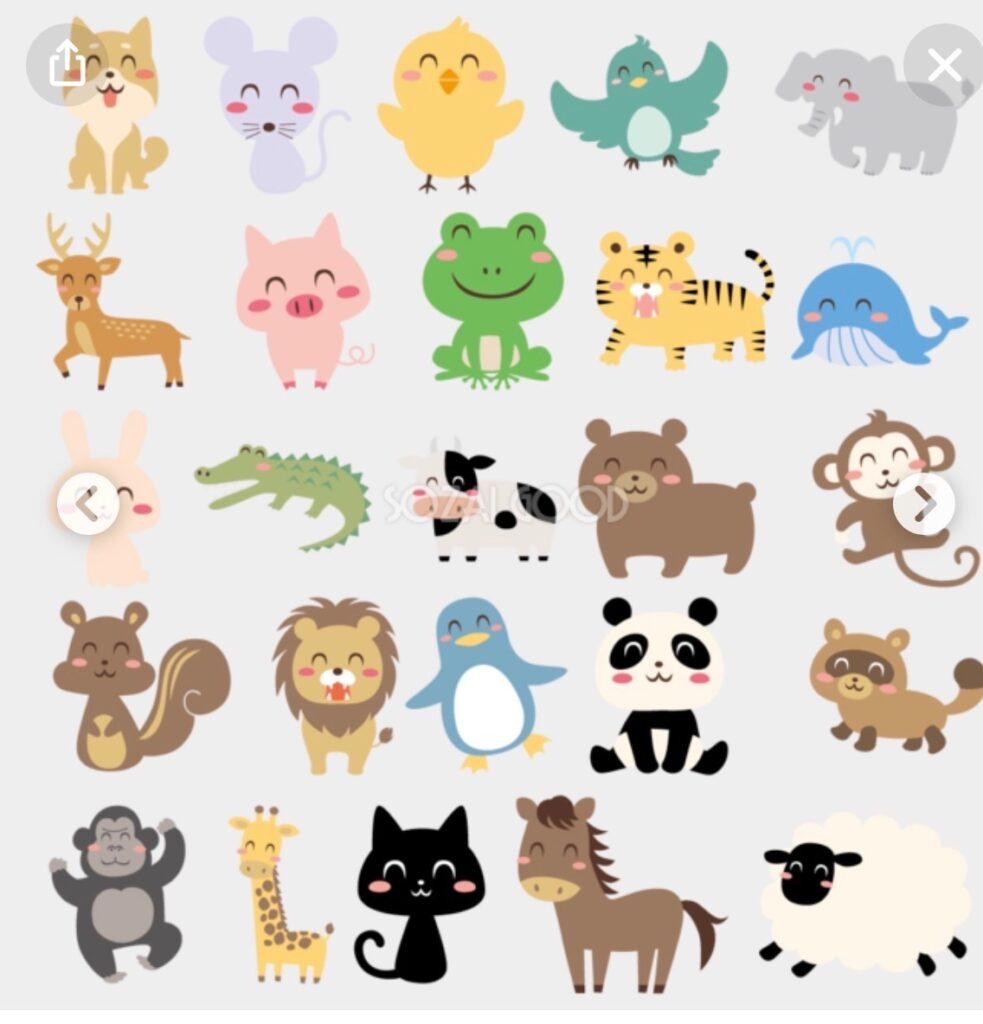Close the image viewer
This screenshot has width=983, height=1024.
(943, 66)
